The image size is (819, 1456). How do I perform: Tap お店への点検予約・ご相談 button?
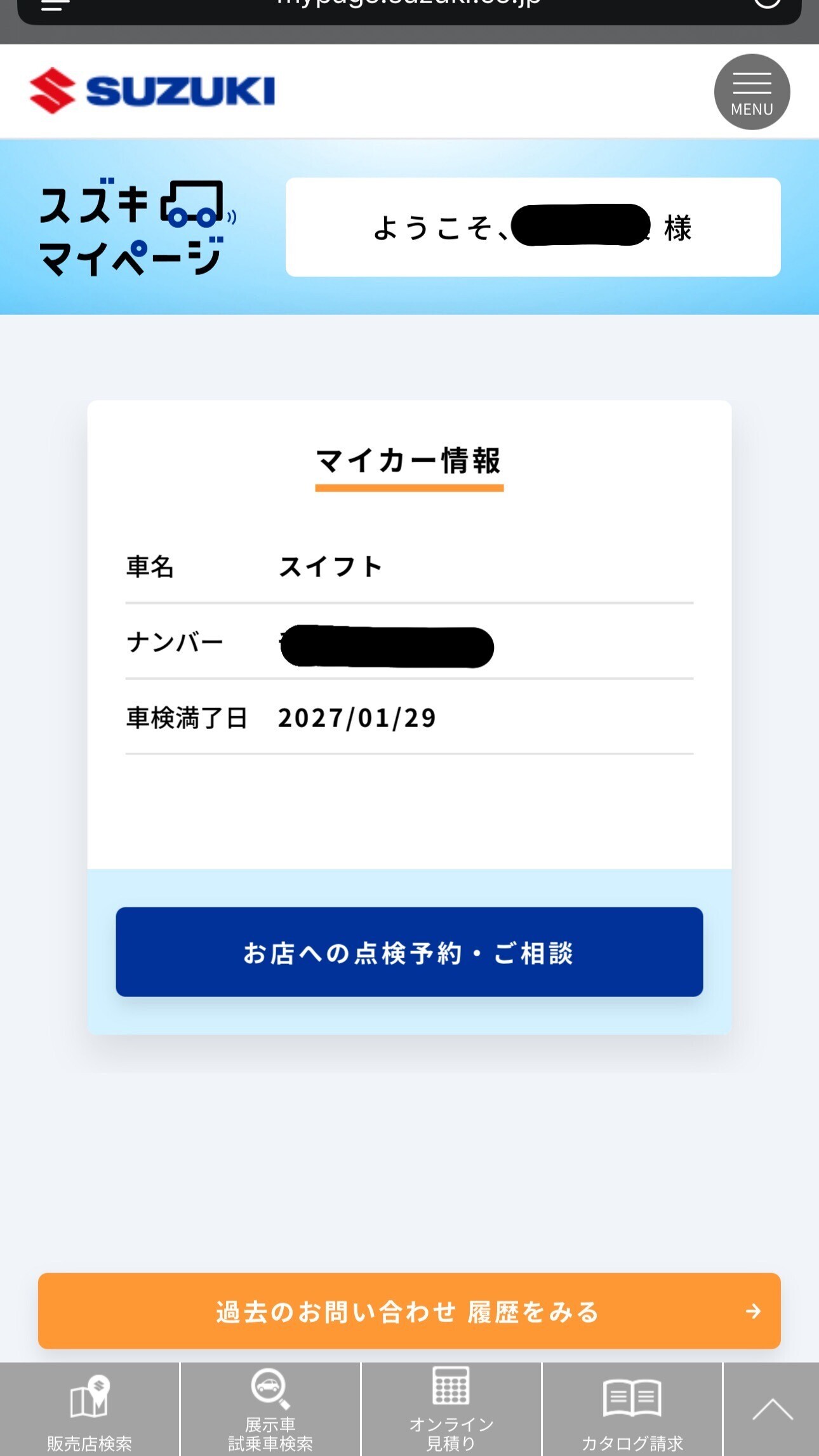(x=409, y=952)
